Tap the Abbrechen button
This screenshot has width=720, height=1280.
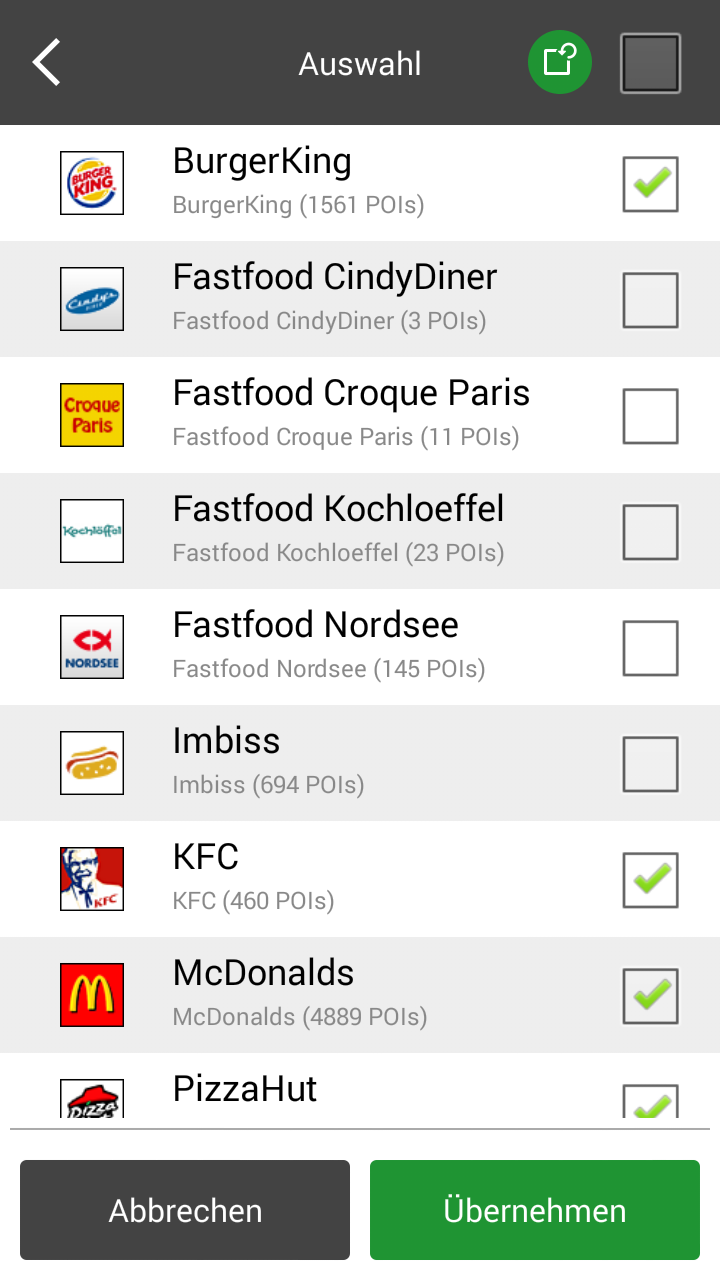click(185, 1210)
